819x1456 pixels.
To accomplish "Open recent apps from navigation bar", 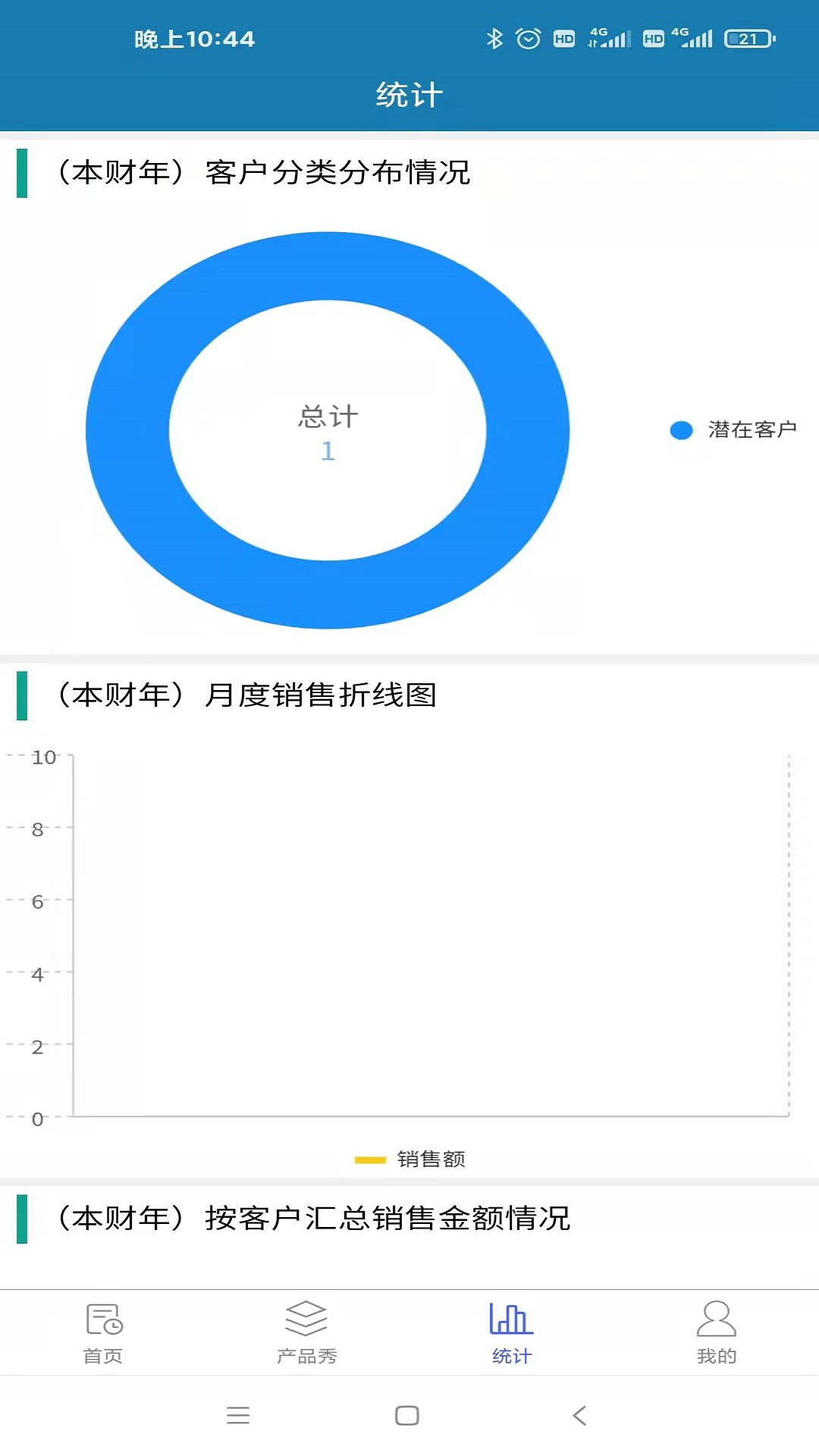I will (x=238, y=1415).
